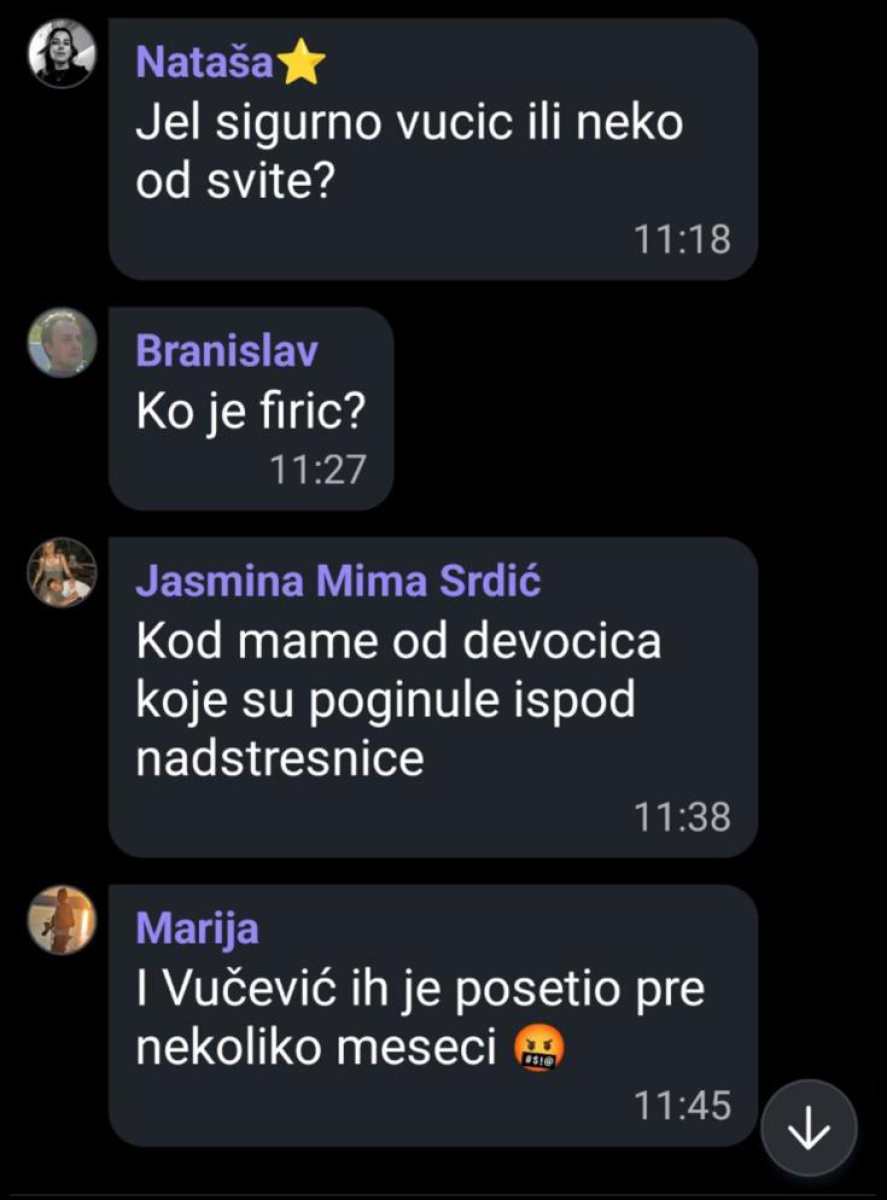Select the sender name Nataša
The width and height of the screenshot is (887, 1200).
204,63
